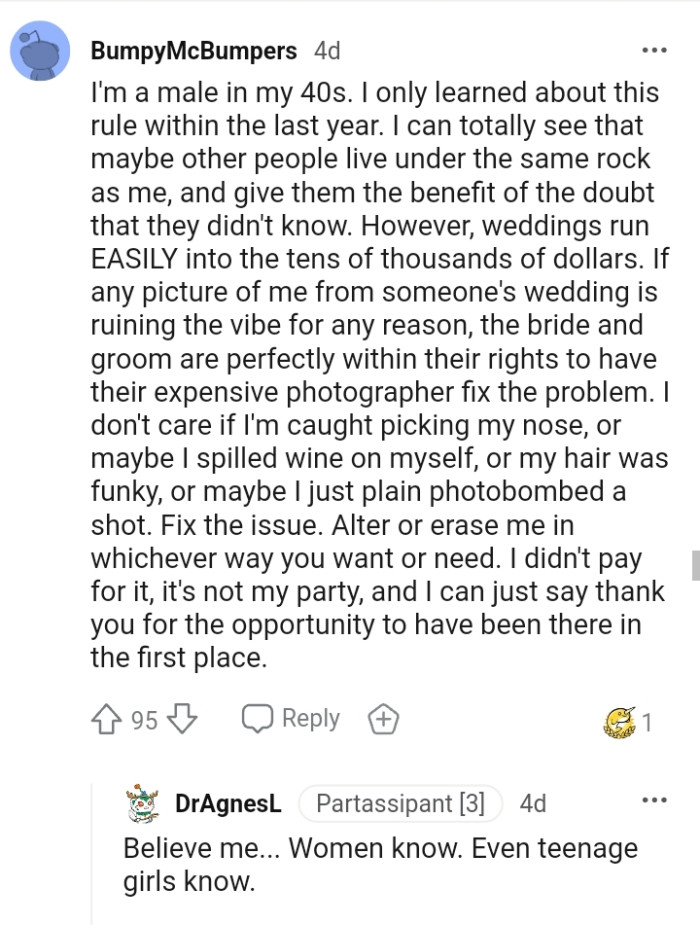The image size is (700, 925).
Task: Open BumpyMcBumpers username link
Action: (193, 50)
